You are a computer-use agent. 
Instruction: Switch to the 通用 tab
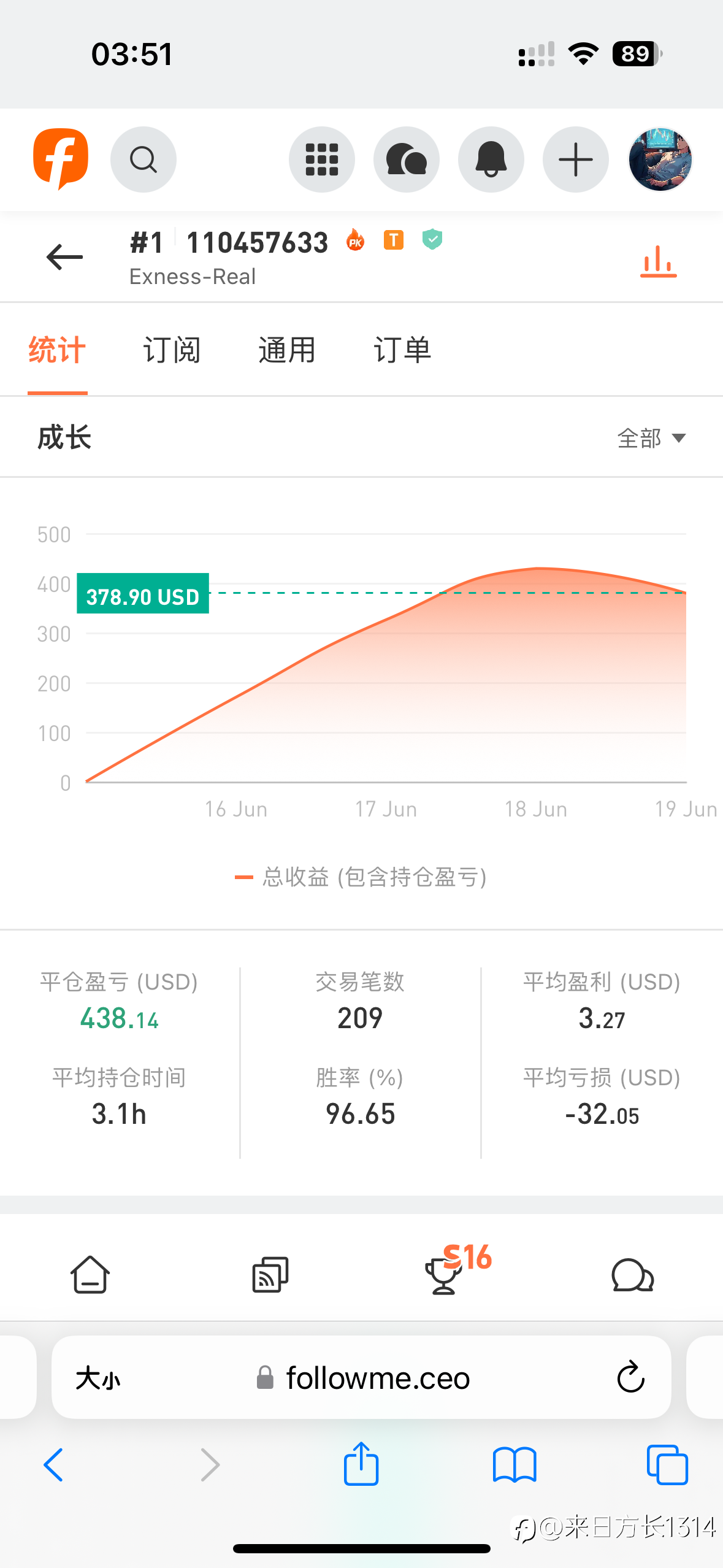(x=287, y=350)
